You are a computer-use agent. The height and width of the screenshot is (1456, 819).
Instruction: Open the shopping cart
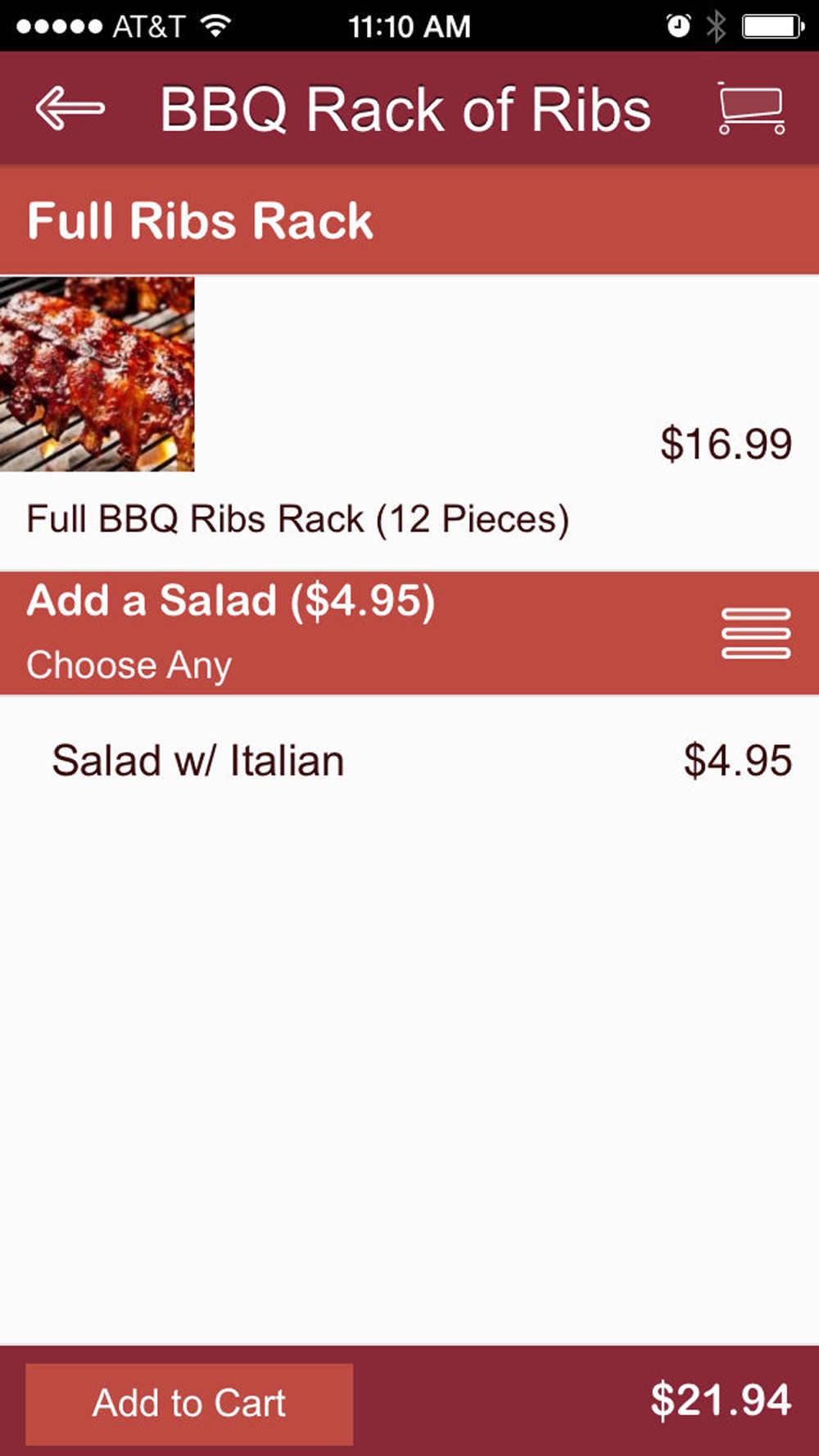[751, 107]
